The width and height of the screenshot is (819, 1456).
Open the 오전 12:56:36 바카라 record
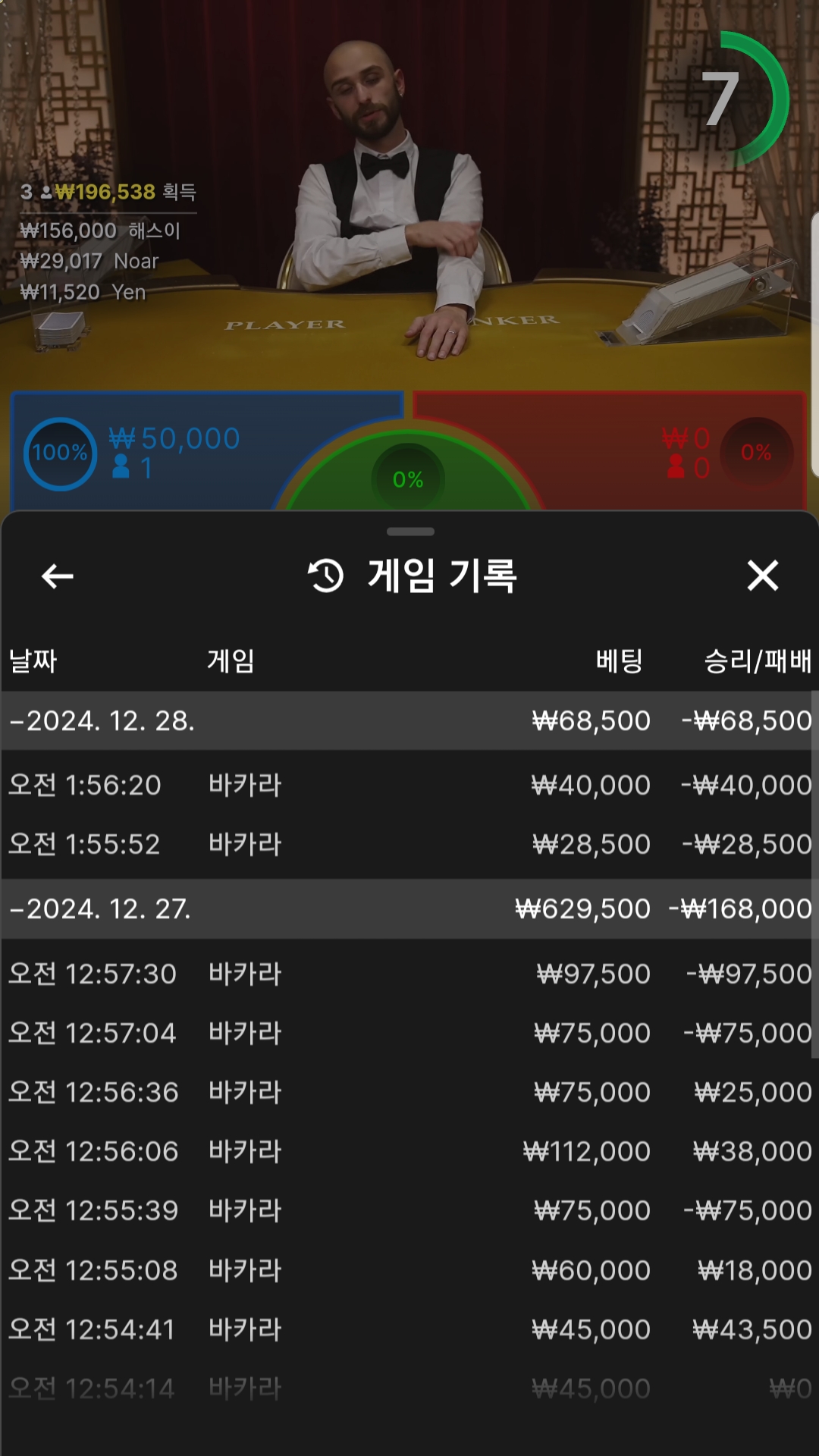tap(409, 1092)
